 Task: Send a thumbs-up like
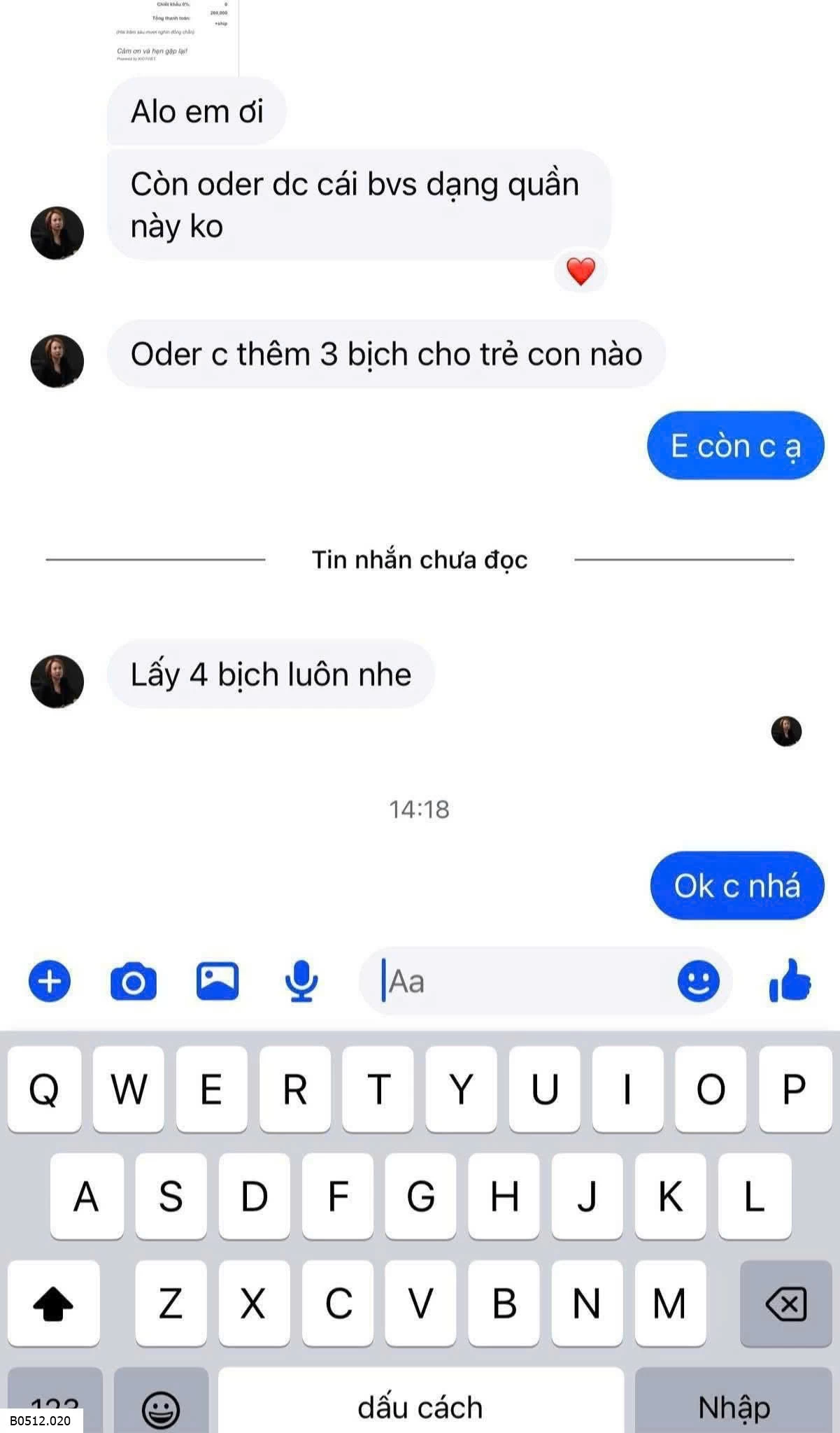pos(790,981)
